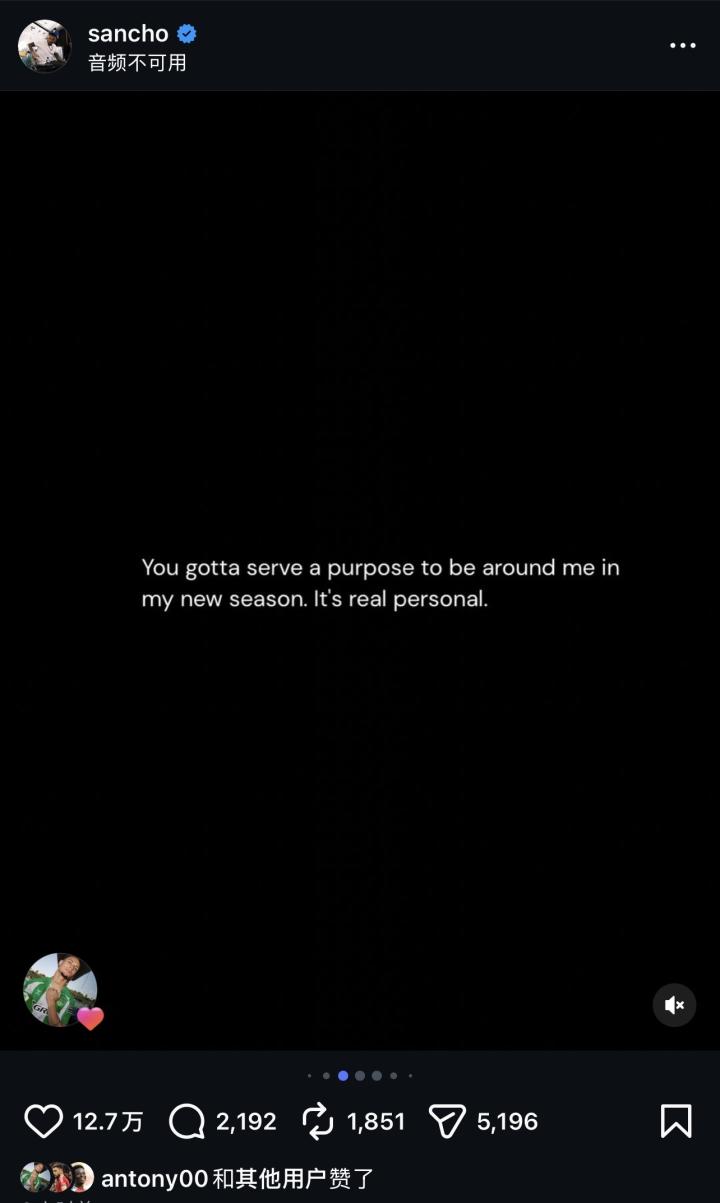720x1203 pixels.
Task: Tap the avatar with the heart badge
Action: coord(61,990)
